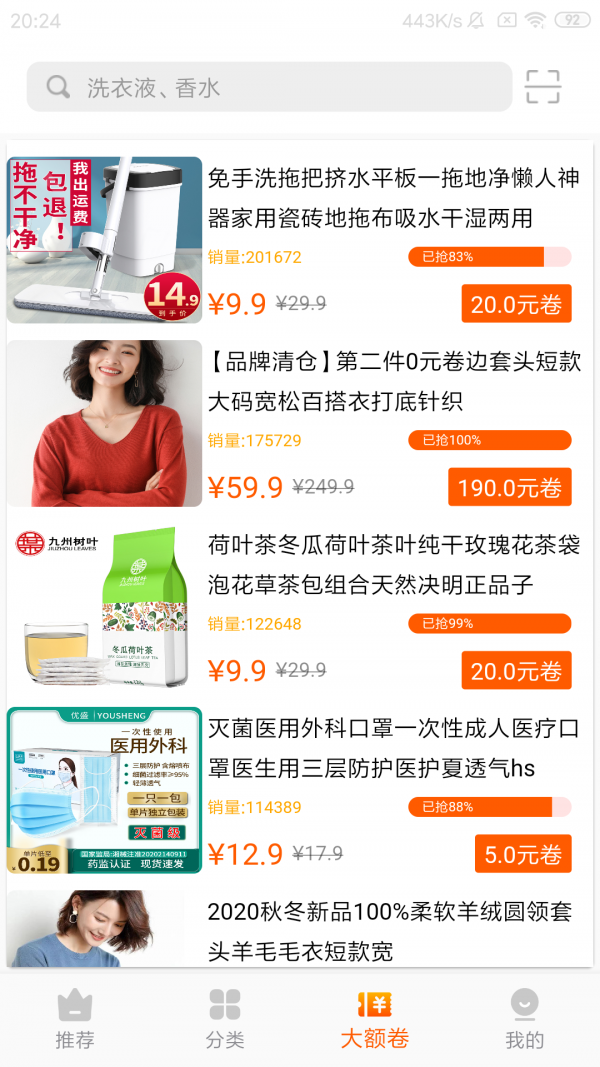Select the 大额卷 tab

tap(375, 1020)
